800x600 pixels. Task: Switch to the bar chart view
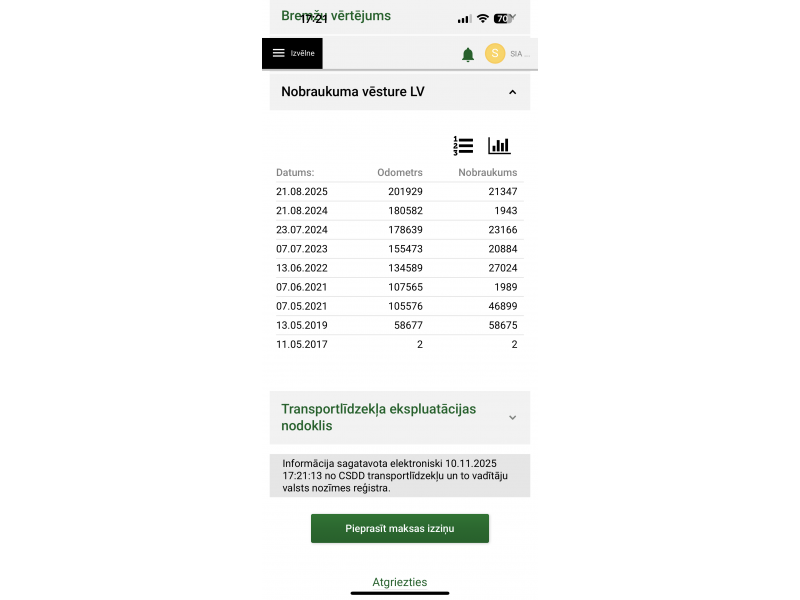click(x=499, y=146)
